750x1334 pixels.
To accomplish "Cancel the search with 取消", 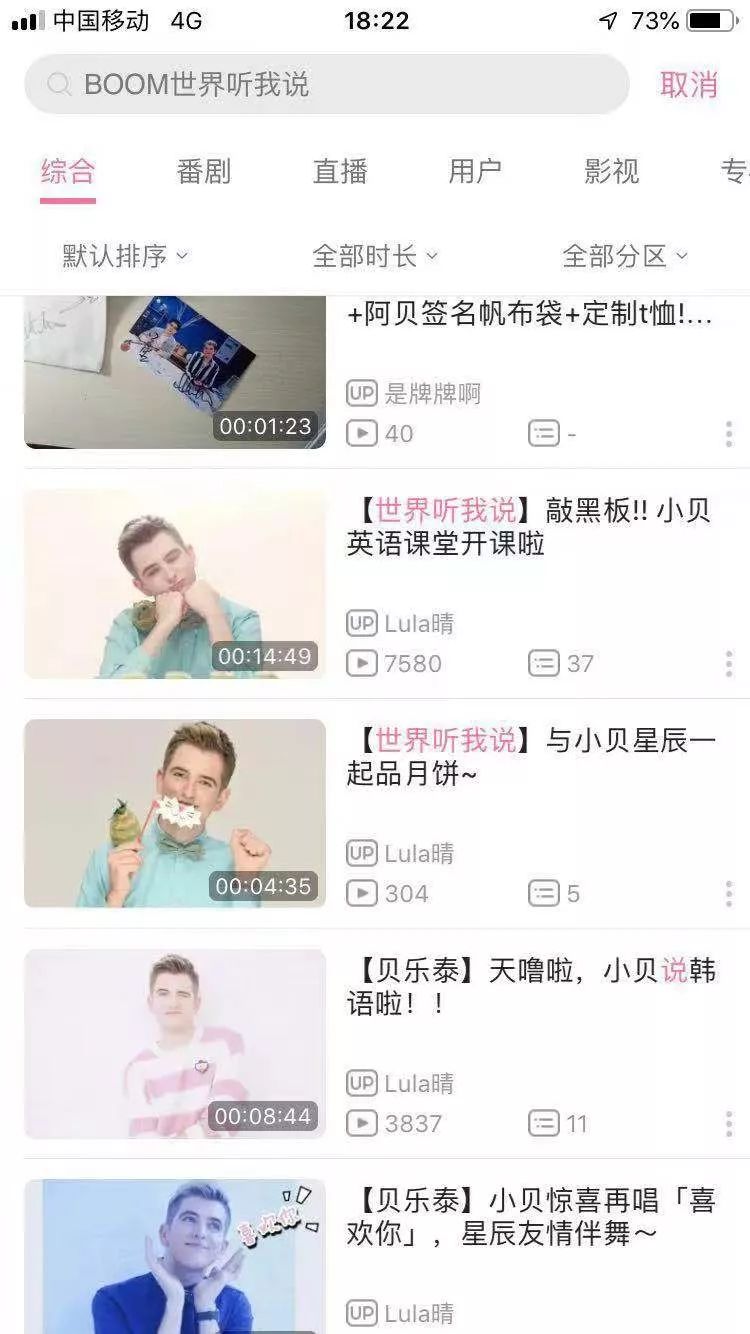I will (x=688, y=85).
